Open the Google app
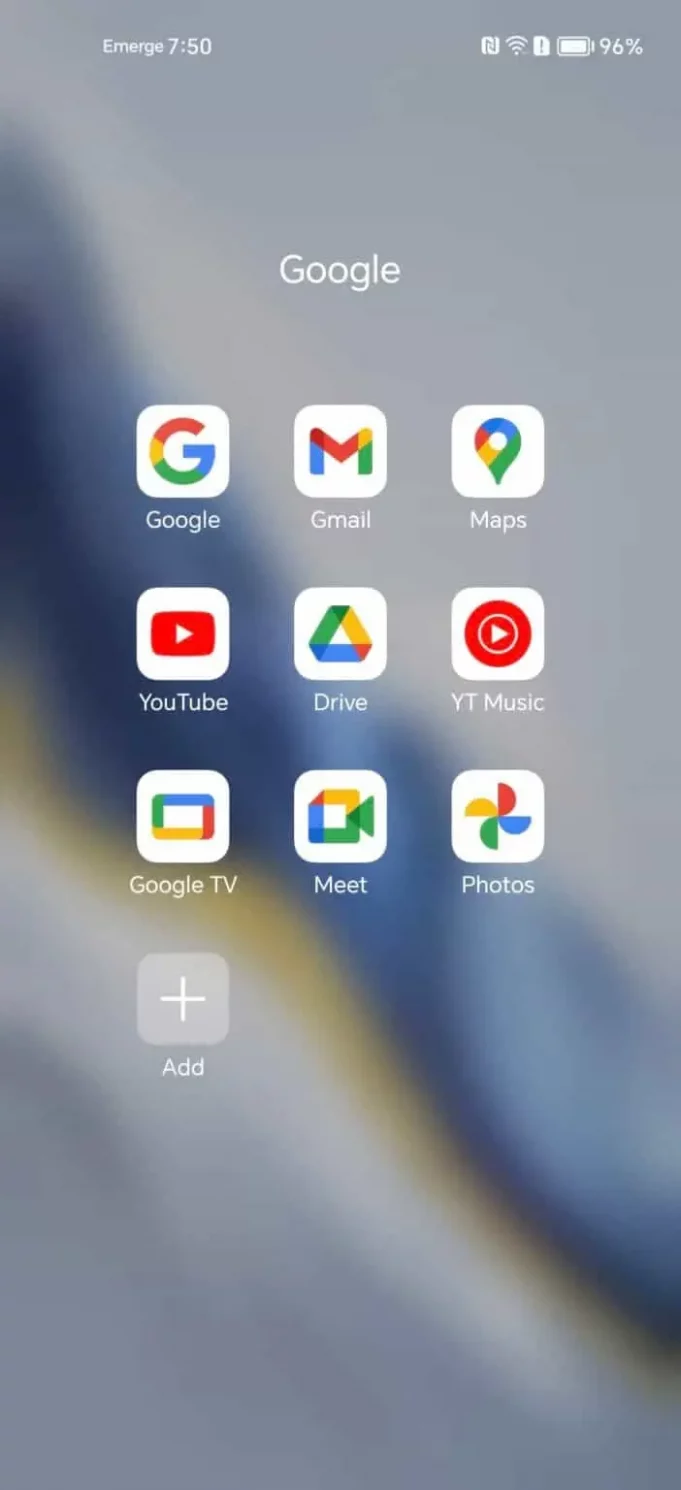The image size is (681, 1490). tap(183, 451)
